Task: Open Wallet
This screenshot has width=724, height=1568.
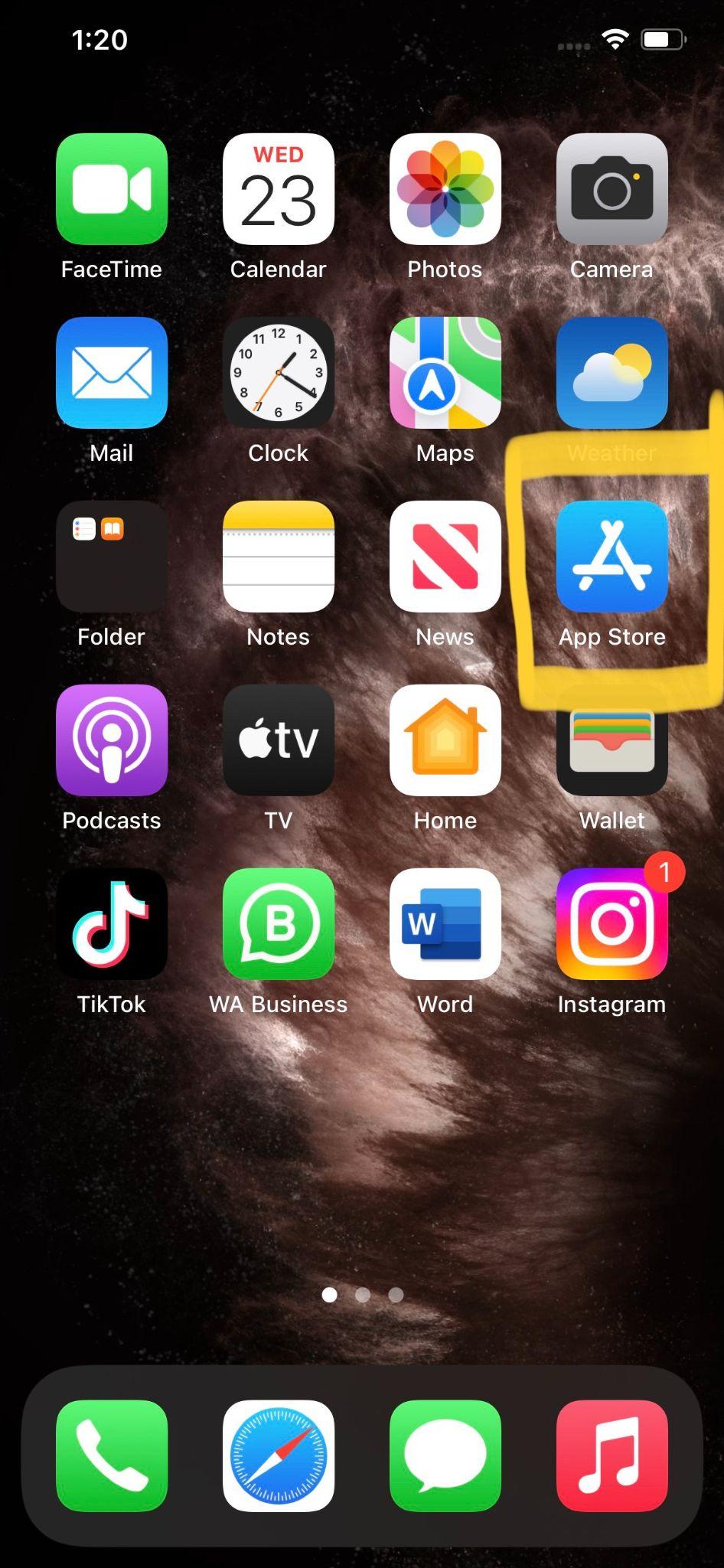Action: [611, 741]
